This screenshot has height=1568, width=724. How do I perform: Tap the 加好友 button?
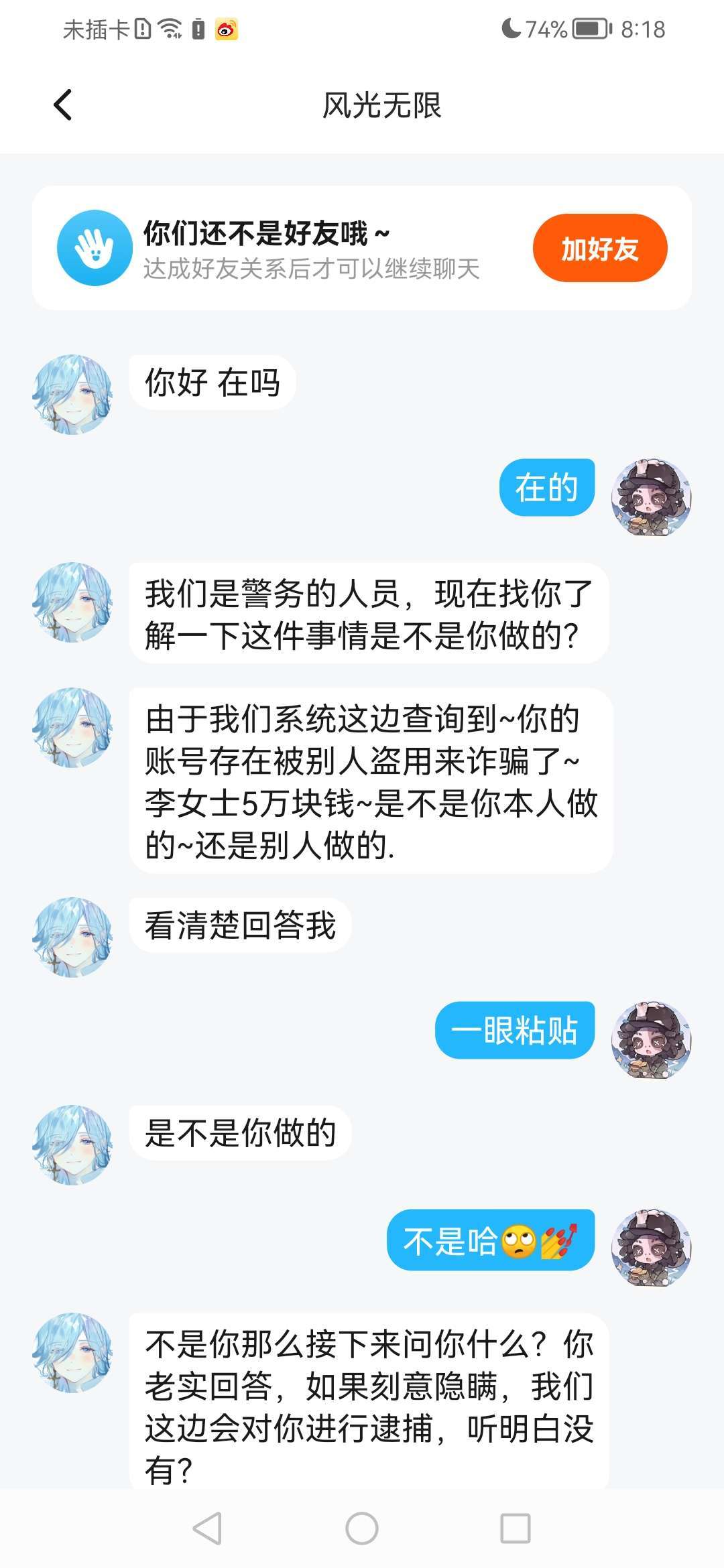tap(599, 248)
